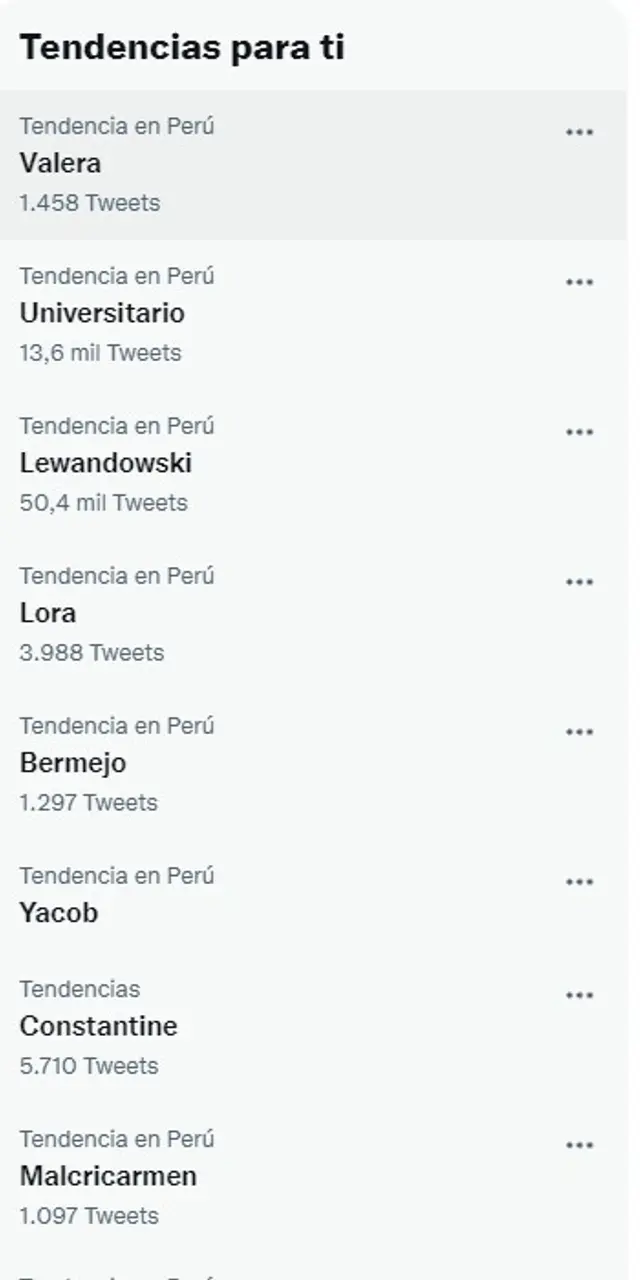The height and width of the screenshot is (1280, 640).
Task: Open the Bermejo trend
Action: pos(73,763)
